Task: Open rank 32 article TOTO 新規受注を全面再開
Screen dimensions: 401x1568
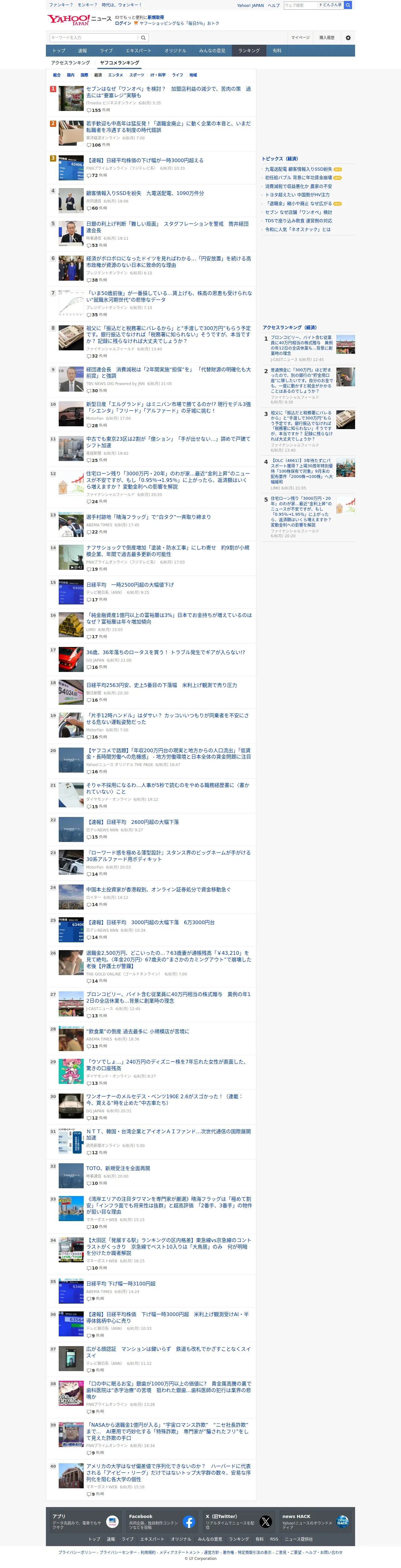Action: click(x=118, y=1168)
